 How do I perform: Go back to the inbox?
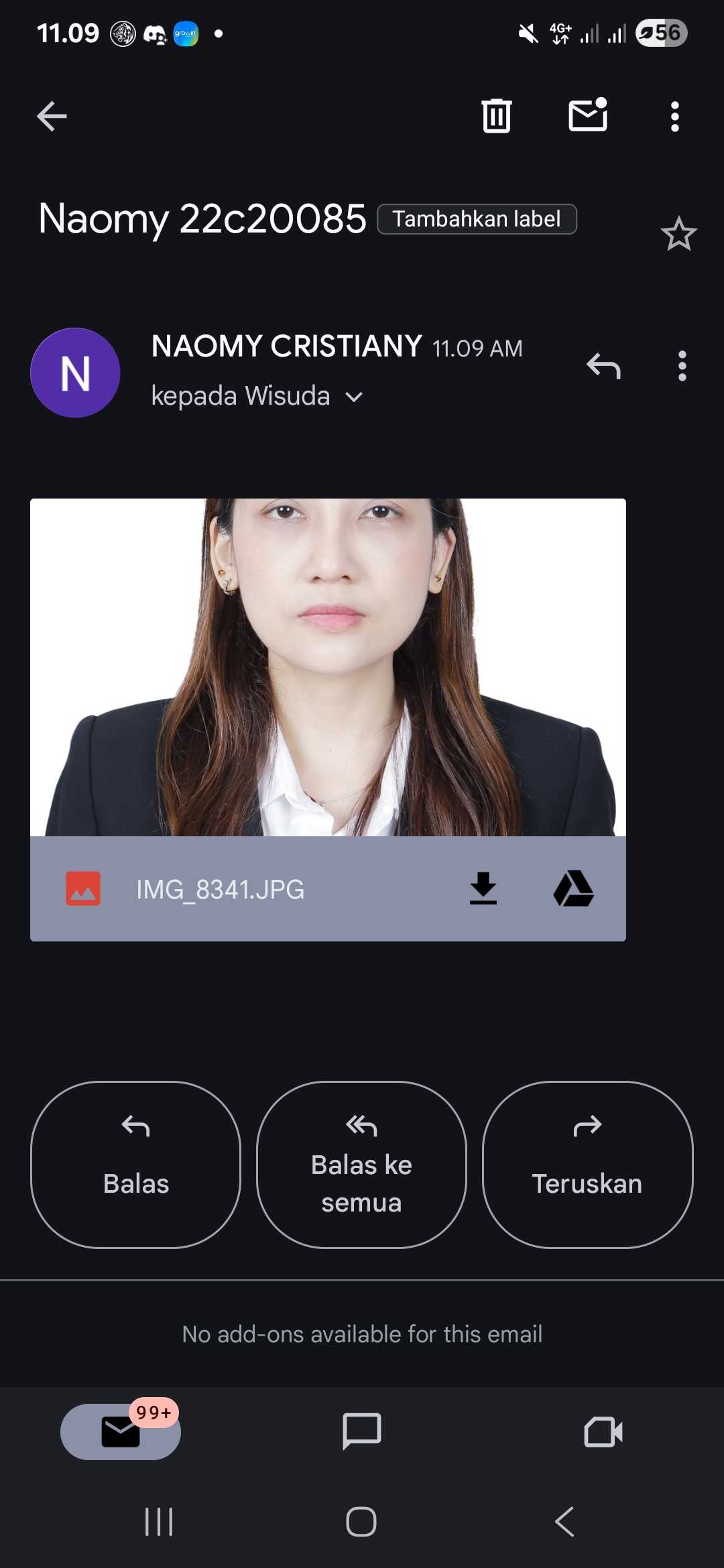pos(52,117)
